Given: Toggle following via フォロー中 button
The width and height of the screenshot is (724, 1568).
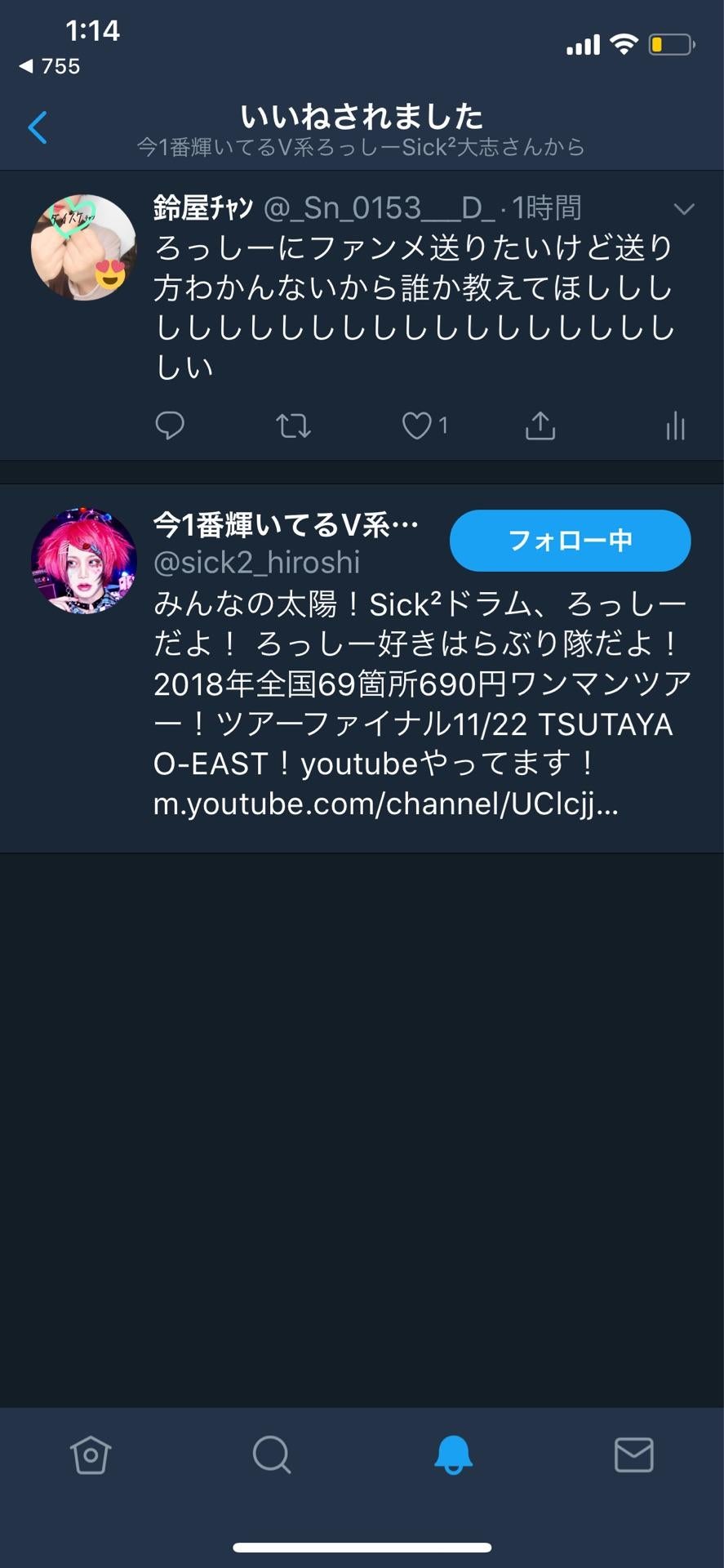Looking at the screenshot, I should click(x=569, y=540).
